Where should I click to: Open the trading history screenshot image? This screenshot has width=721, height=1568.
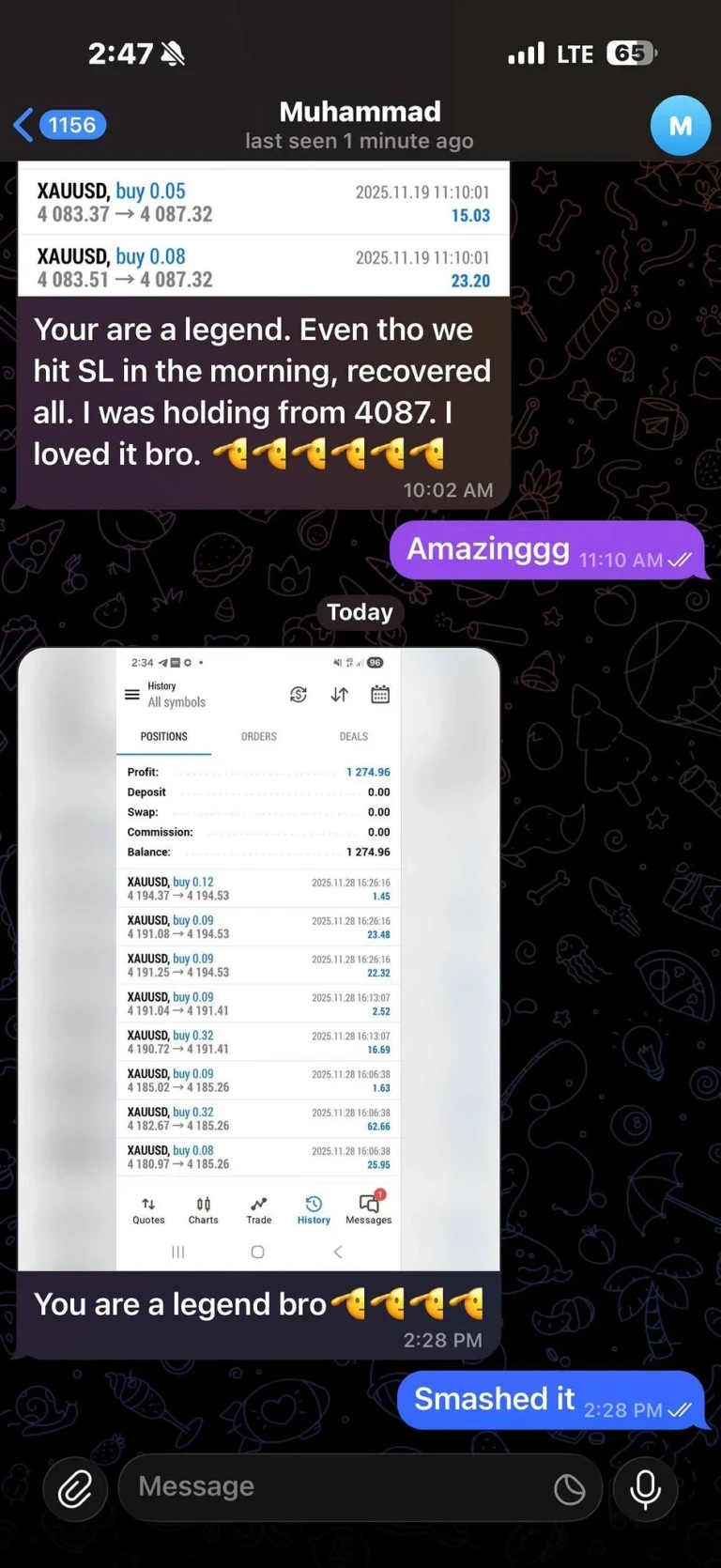(258, 958)
